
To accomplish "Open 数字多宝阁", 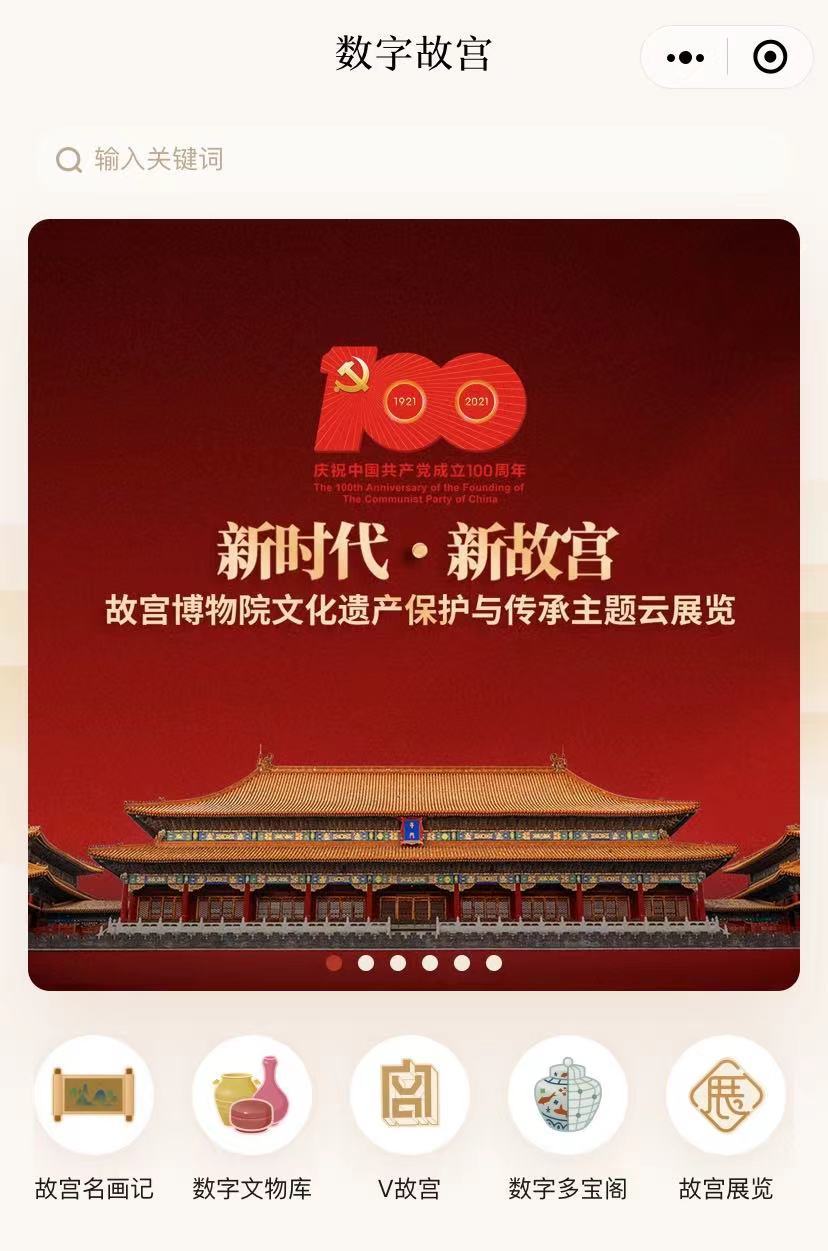I will point(568,1096).
